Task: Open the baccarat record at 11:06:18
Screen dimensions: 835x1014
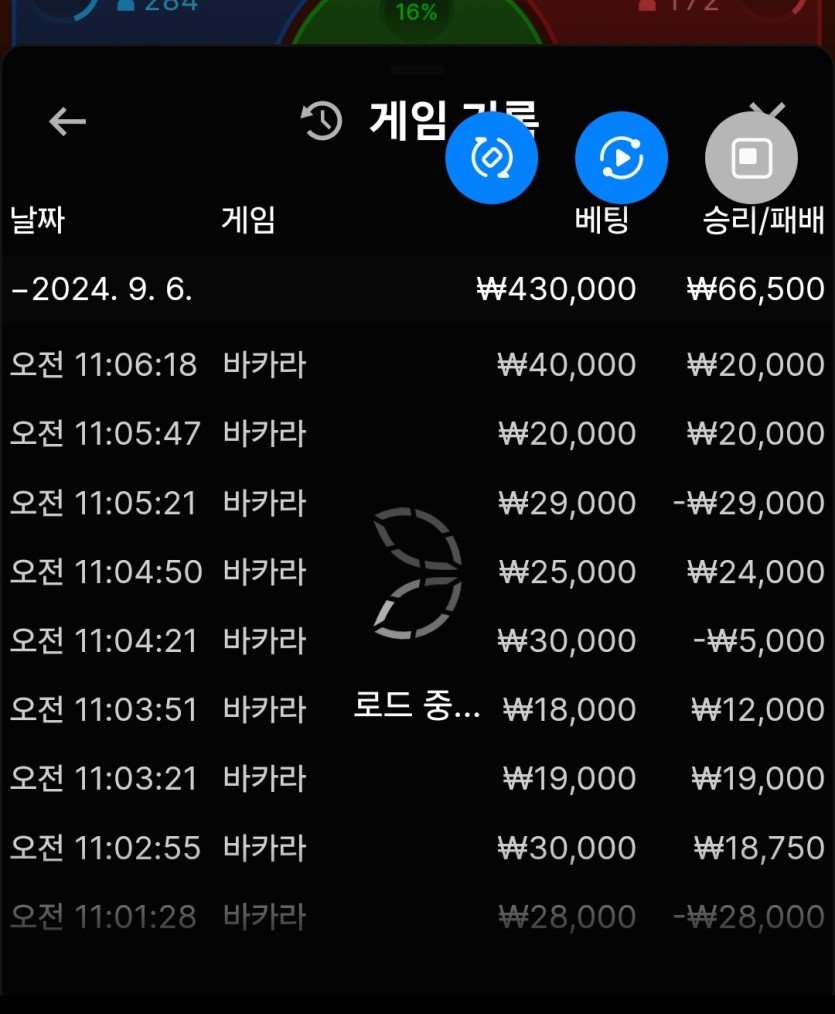Action: tap(416, 365)
